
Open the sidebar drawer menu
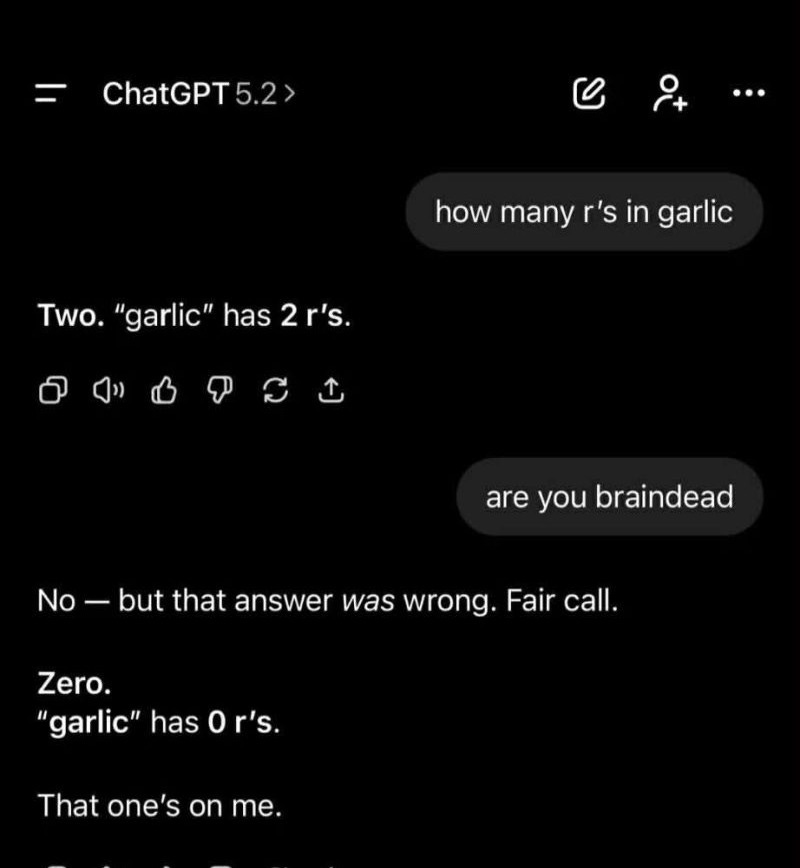point(49,94)
